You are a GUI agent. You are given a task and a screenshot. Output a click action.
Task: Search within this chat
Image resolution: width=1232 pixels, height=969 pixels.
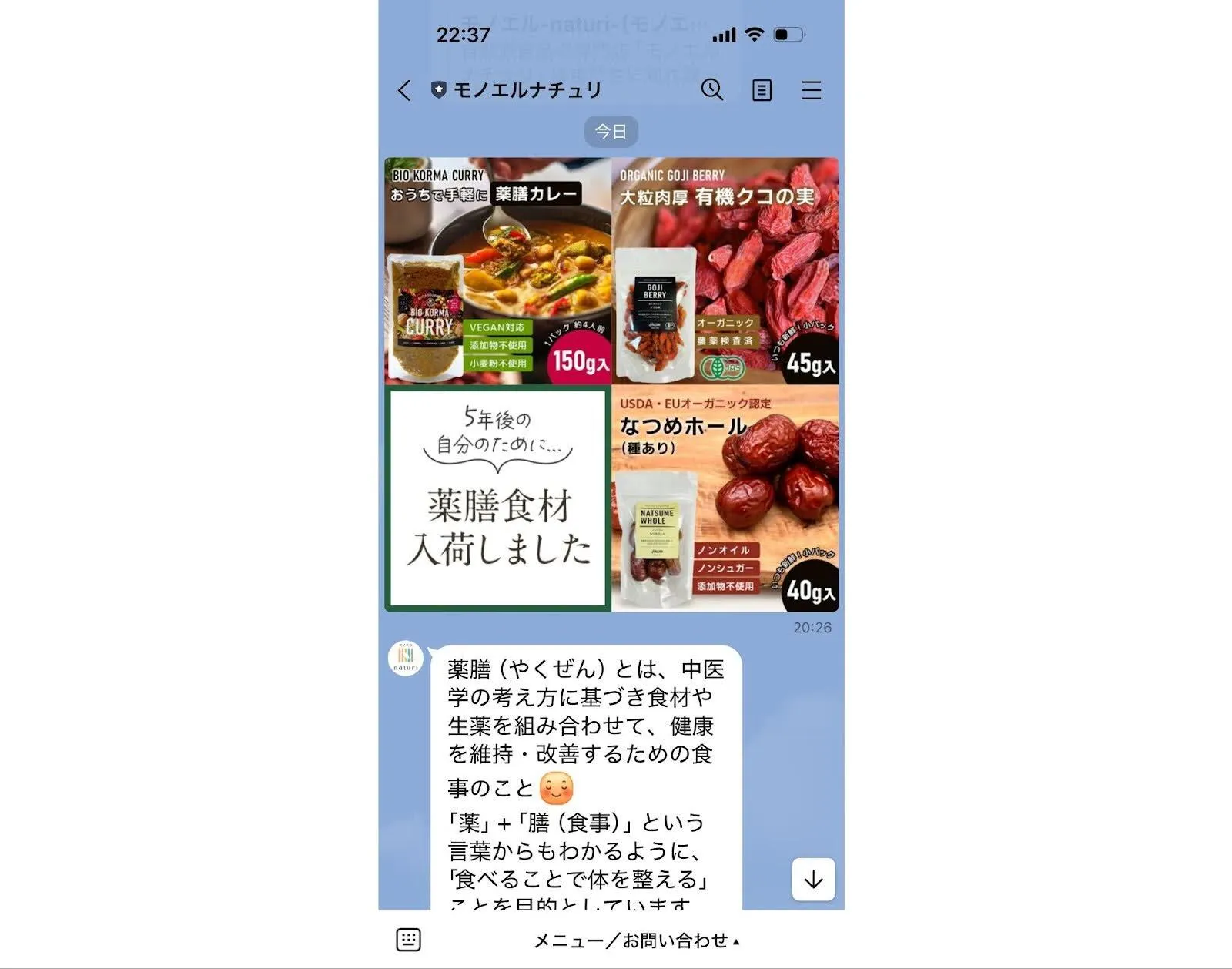(712, 90)
